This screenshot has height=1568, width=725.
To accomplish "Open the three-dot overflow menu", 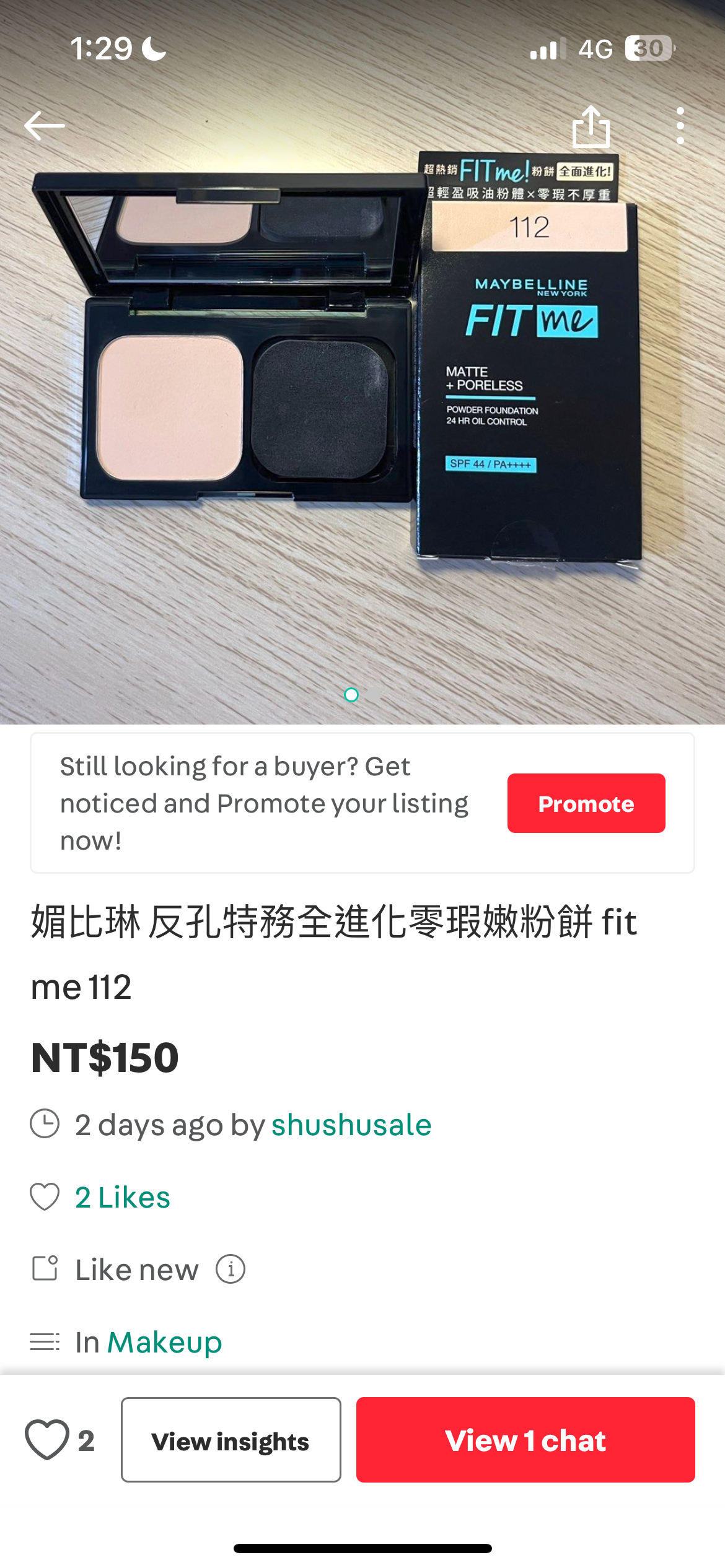I will coord(680,126).
